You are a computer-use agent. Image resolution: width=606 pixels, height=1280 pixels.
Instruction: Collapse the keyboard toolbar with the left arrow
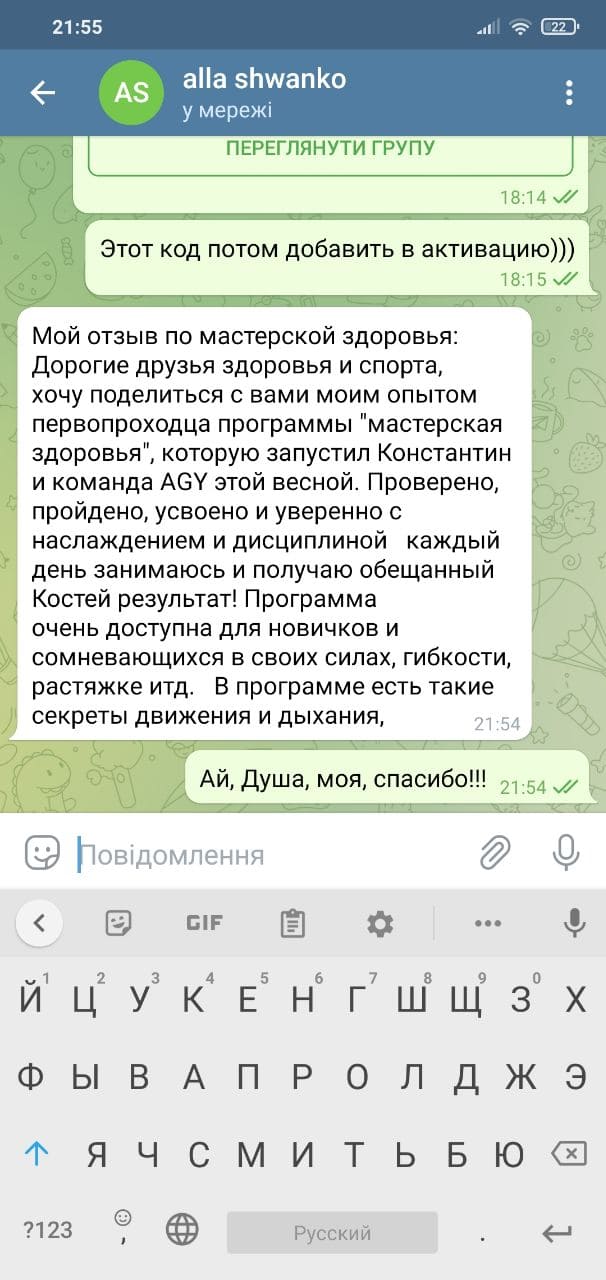pyautogui.click(x=40, y=923)
